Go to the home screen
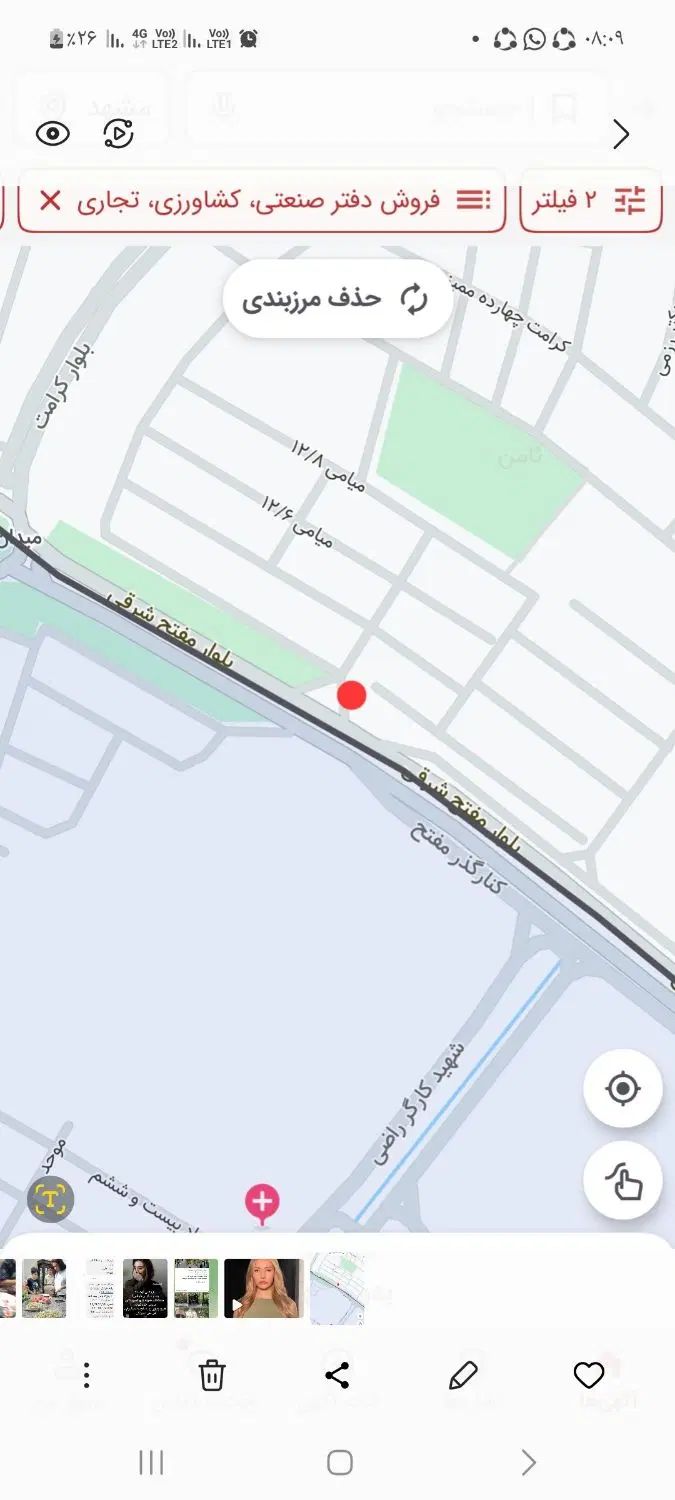The height and width of the screenshot is (1500, 675). click(340, 1463)
